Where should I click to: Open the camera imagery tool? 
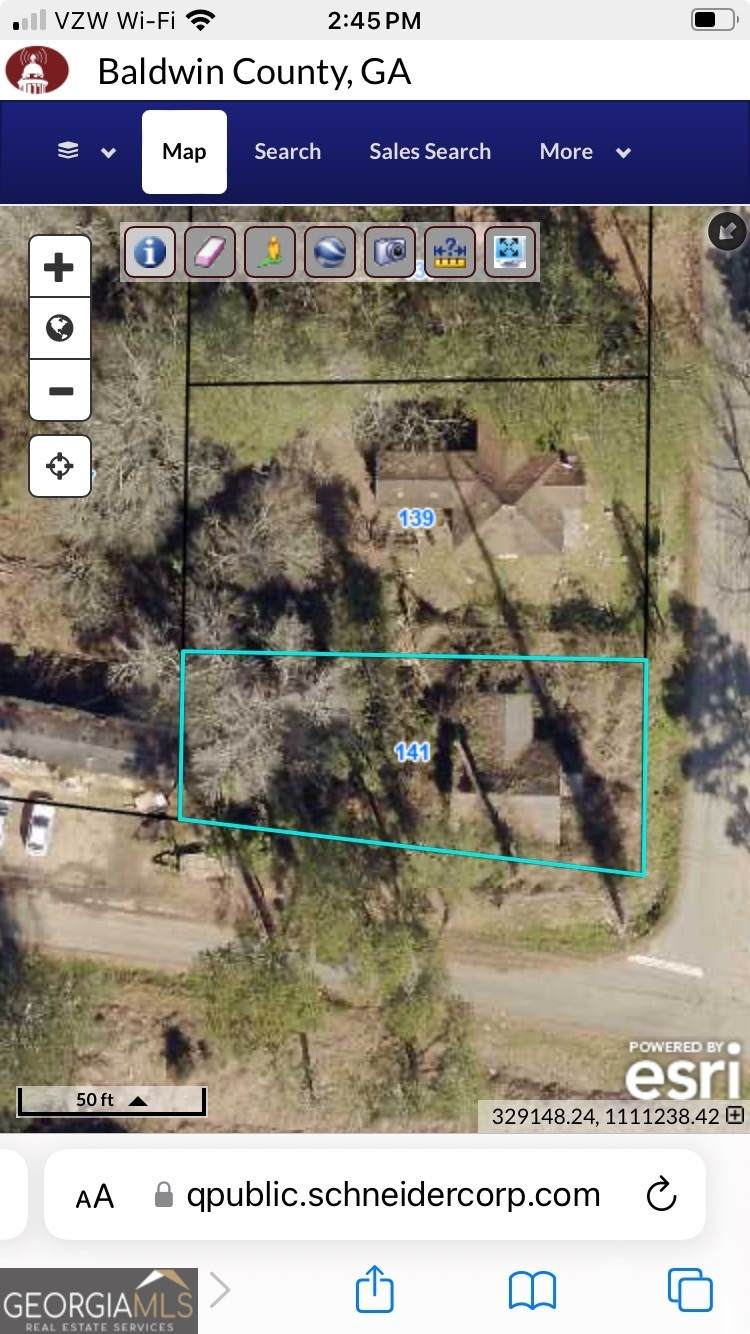390,251
